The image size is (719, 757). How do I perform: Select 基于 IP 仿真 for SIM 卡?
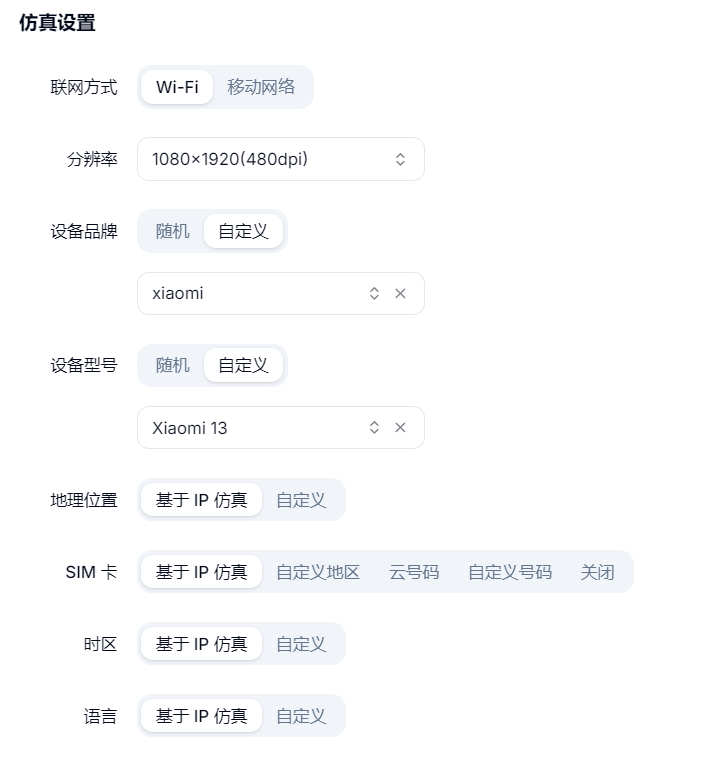201,572
